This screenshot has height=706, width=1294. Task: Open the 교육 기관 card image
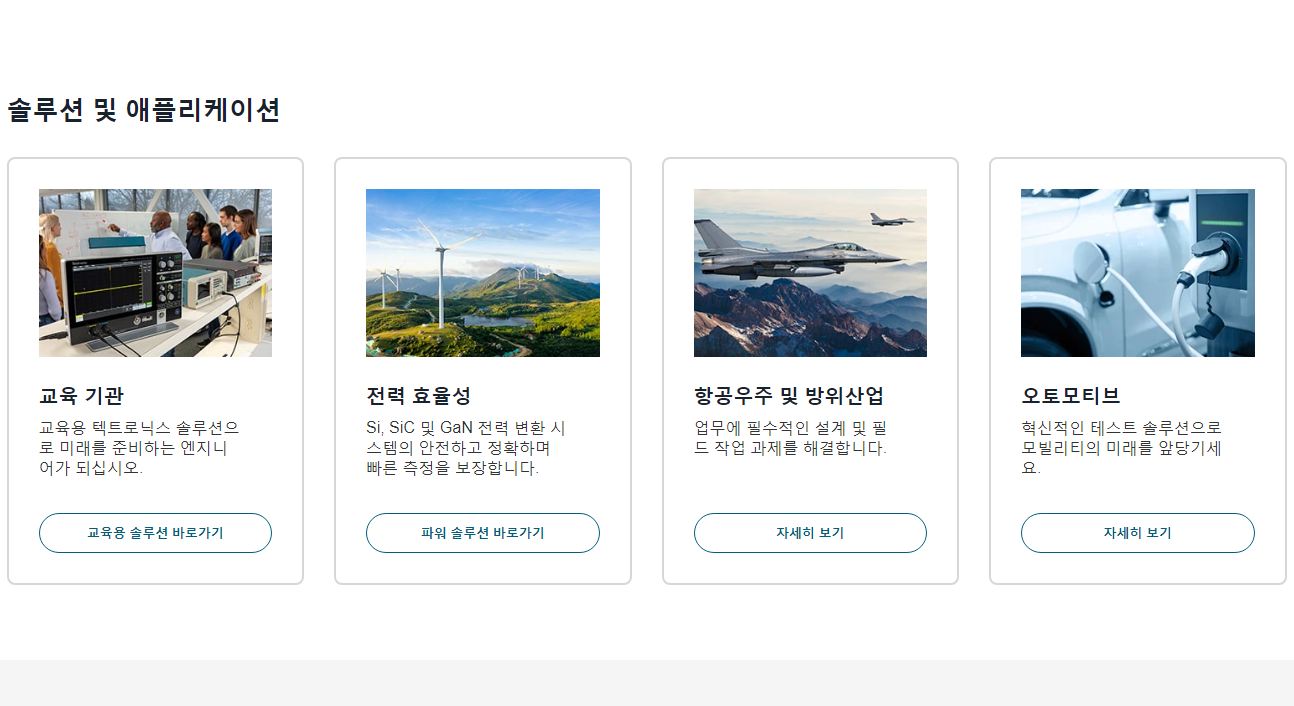pos(155,273)
